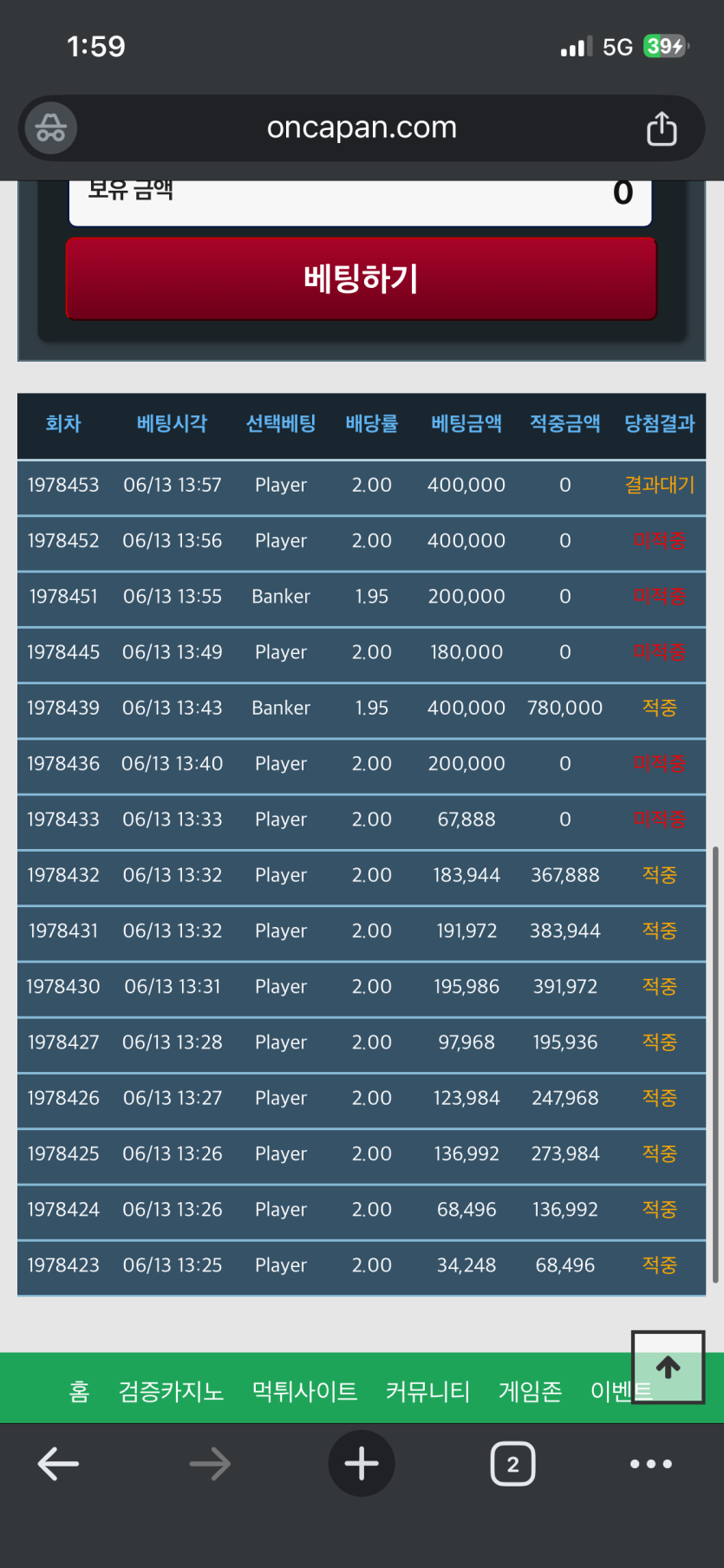Open the share icon in address bar
Viewport: 724px width, 1568px height.
pos(662,128)
